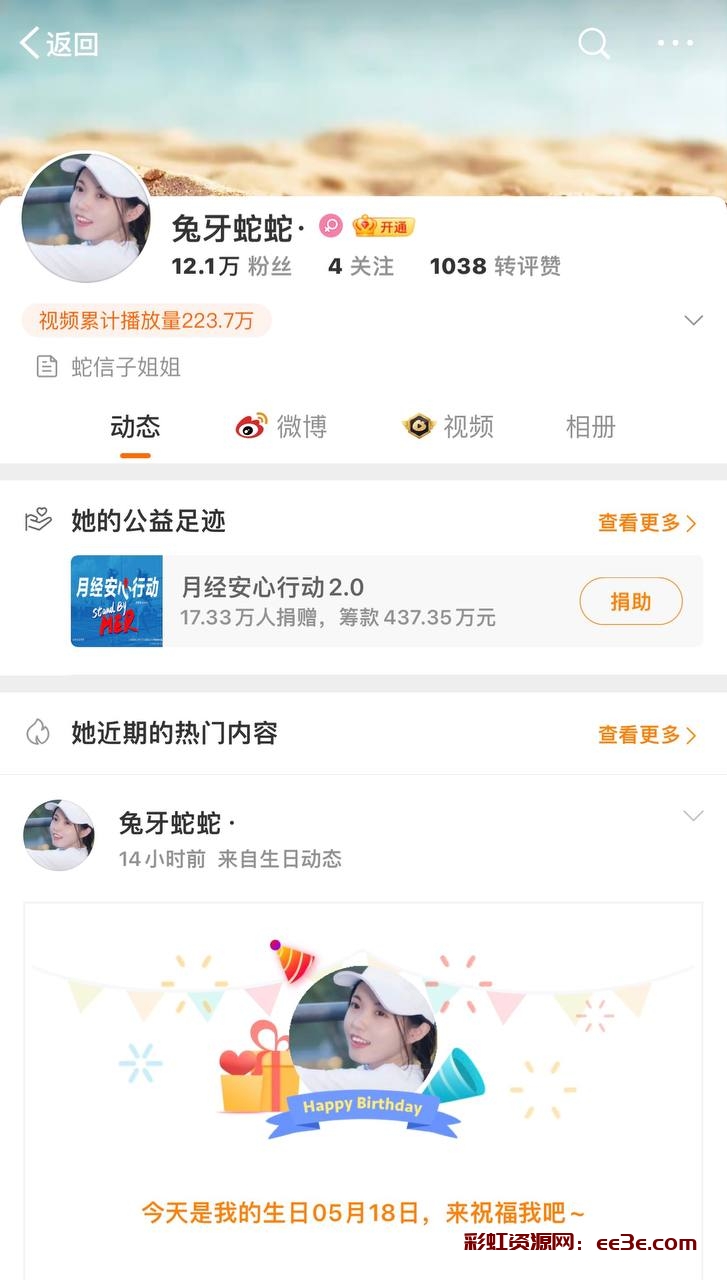Open the 4 关注 following list
This screenshot has width=727, height=1280.
tap(361, 266)
